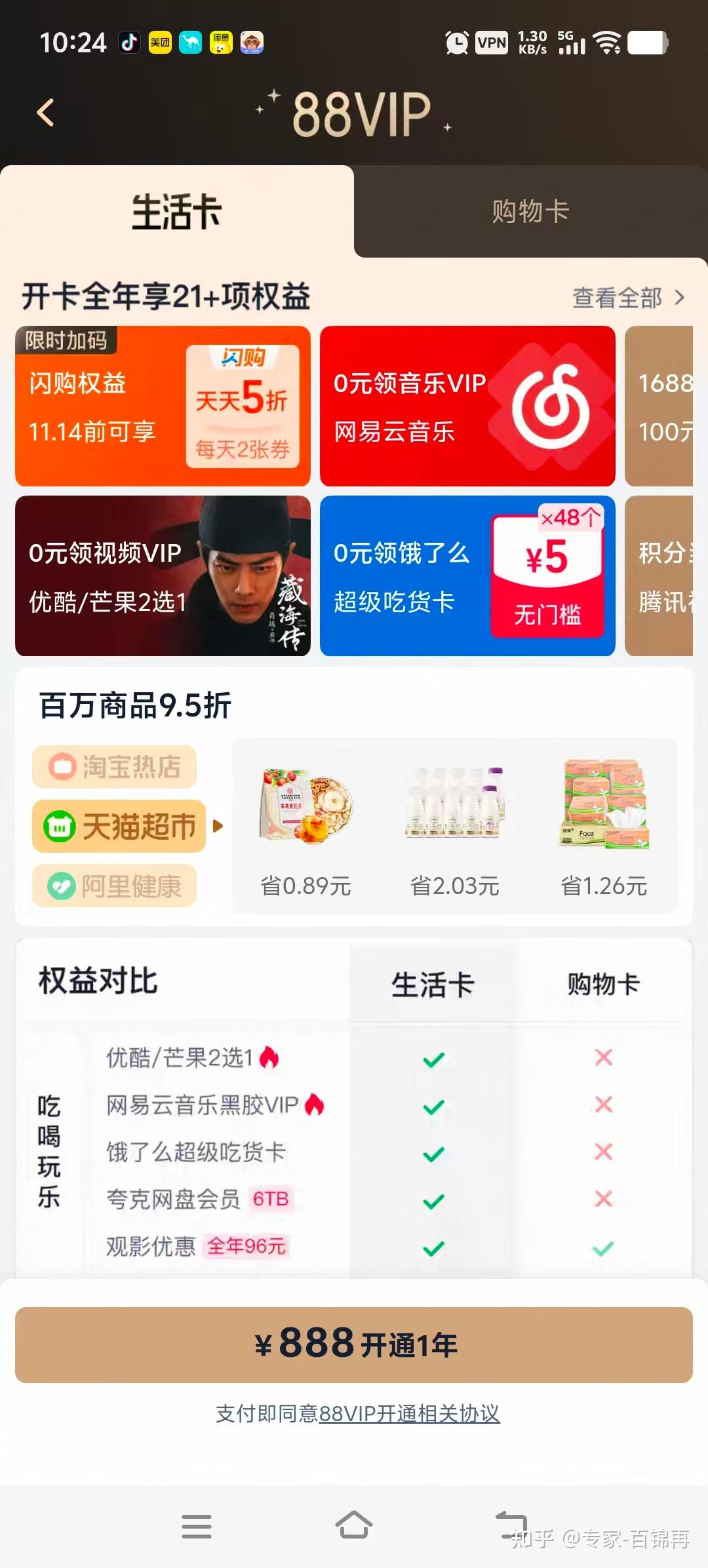Tap the Meituan icon in the status bar
Viewport: 708px width, 1568px height.
pos(159,43)
